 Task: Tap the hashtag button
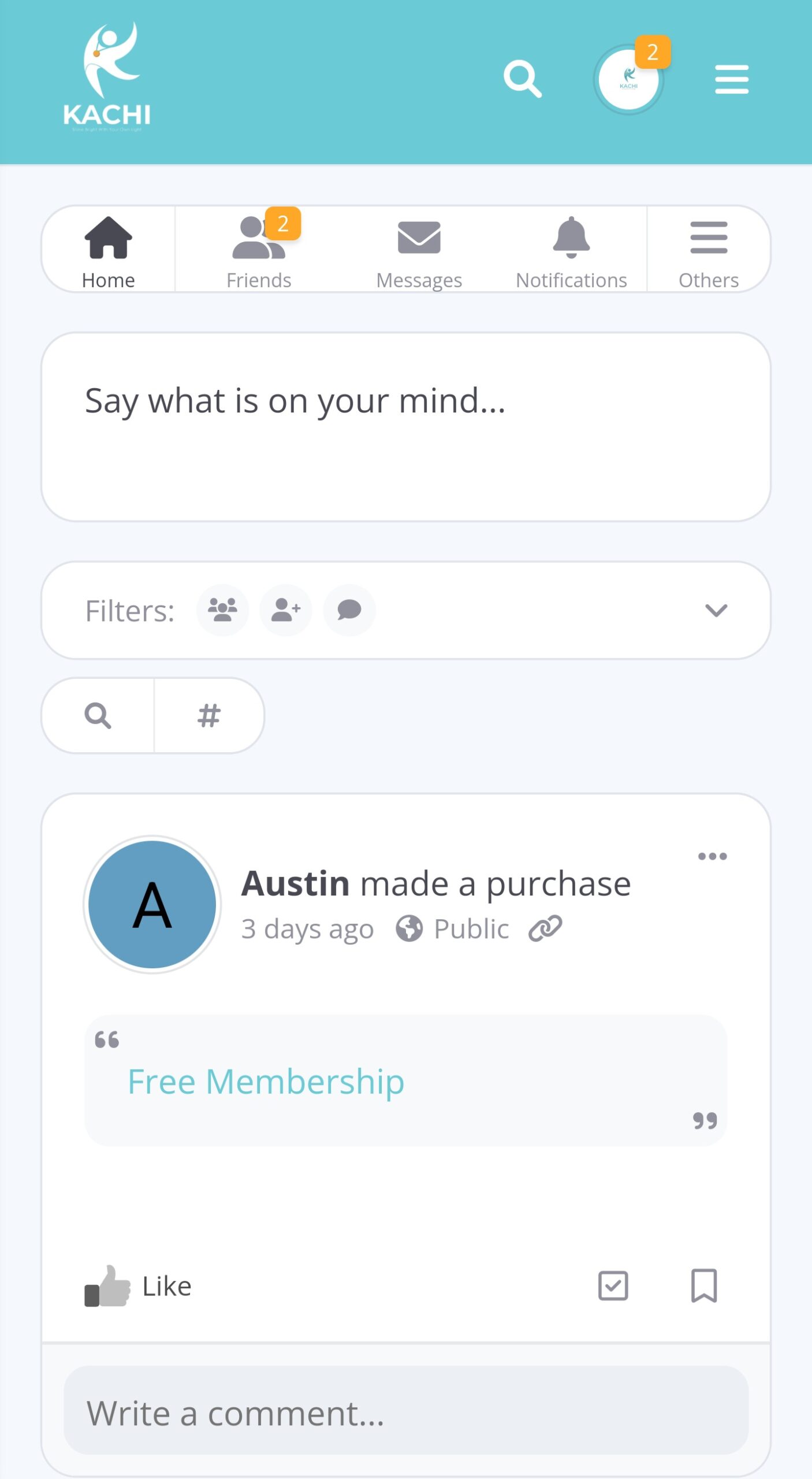point(209,715)
